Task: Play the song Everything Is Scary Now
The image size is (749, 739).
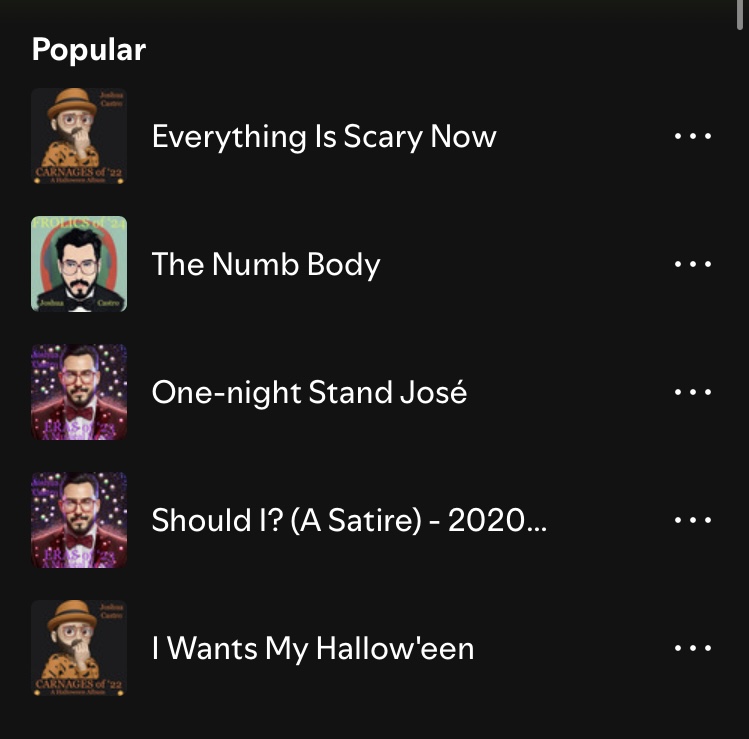Action: [x=323, y=137]
